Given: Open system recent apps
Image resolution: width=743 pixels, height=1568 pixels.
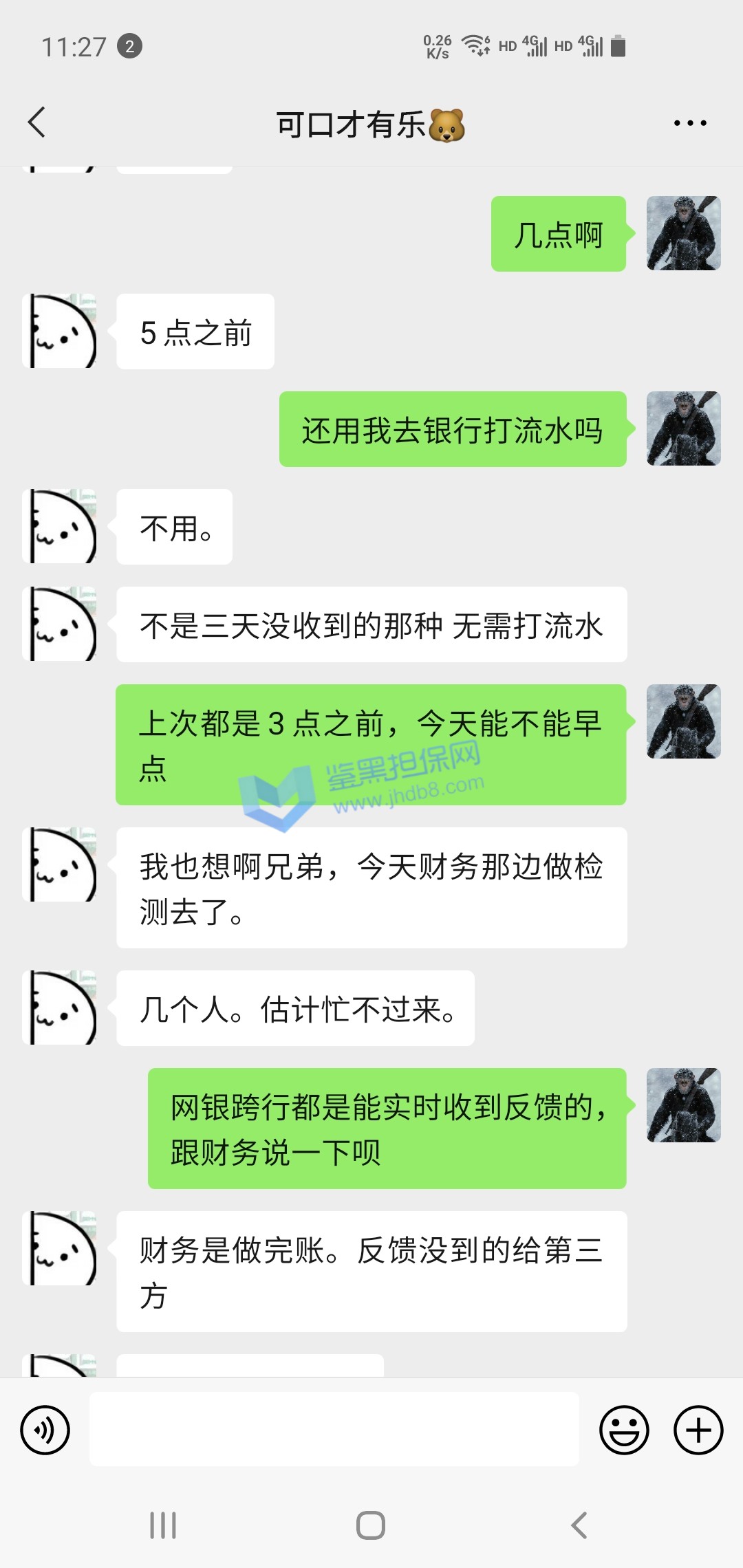Looking at the screenshot, I should tap(163, 1525).
